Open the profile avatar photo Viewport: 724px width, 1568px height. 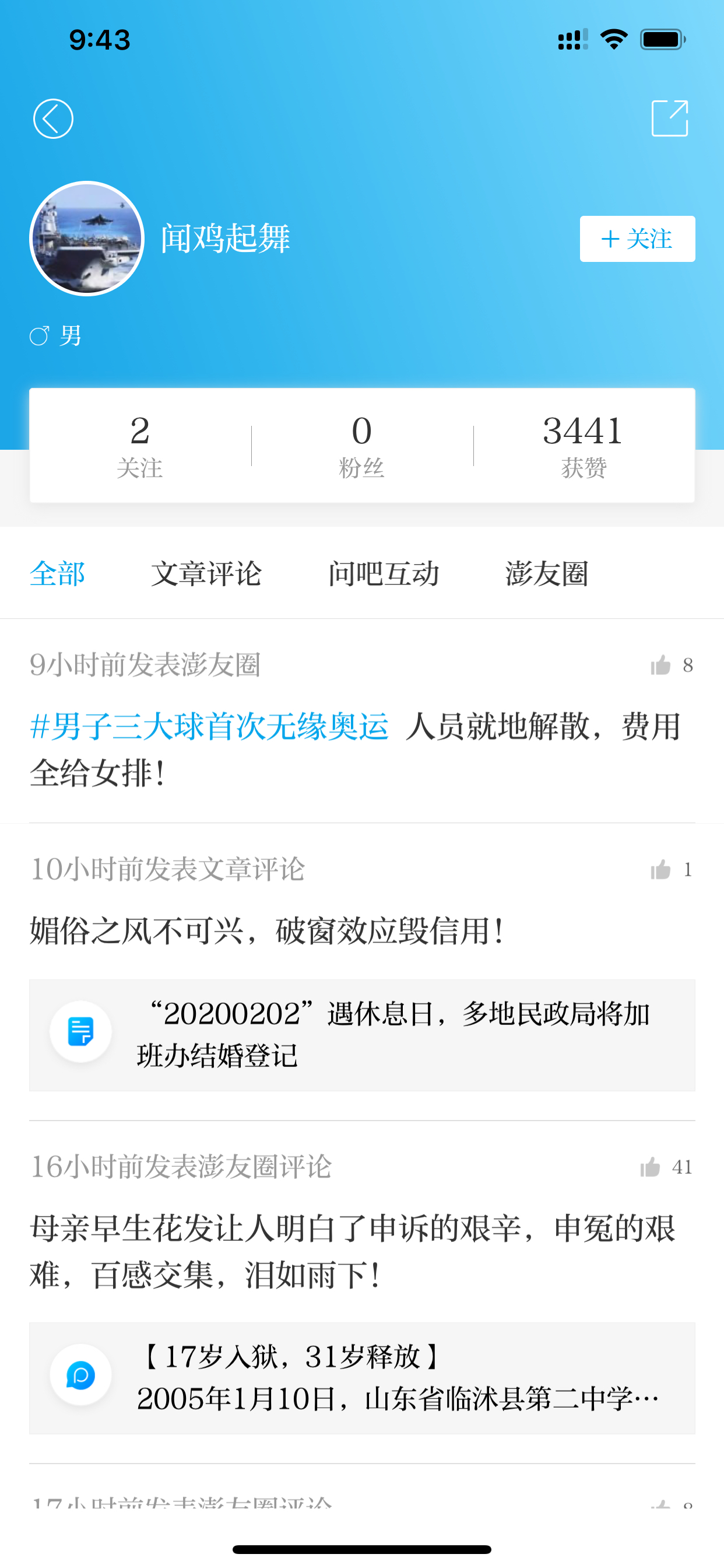87,239
